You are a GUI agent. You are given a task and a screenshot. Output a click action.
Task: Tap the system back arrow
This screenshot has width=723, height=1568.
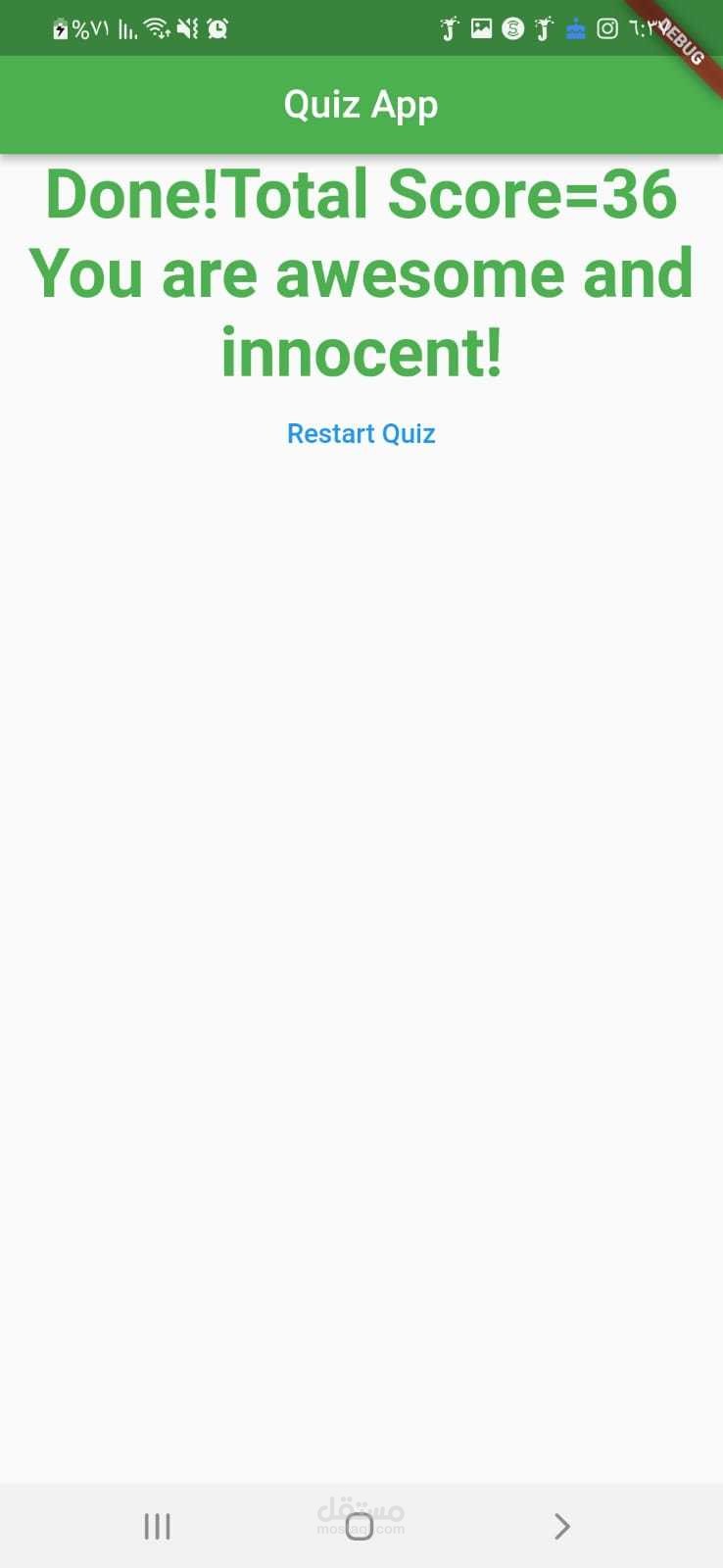[x=561, y=1526]
